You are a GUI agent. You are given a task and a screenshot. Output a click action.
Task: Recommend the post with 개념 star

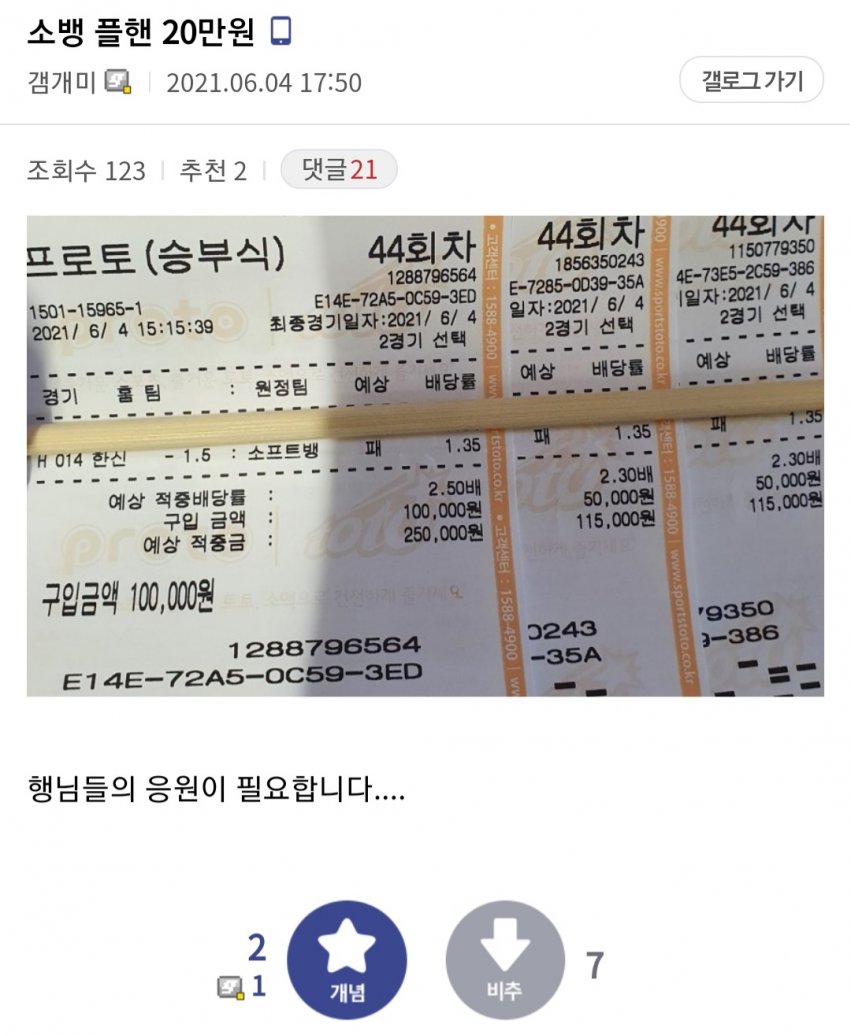(x=346, y=959)
